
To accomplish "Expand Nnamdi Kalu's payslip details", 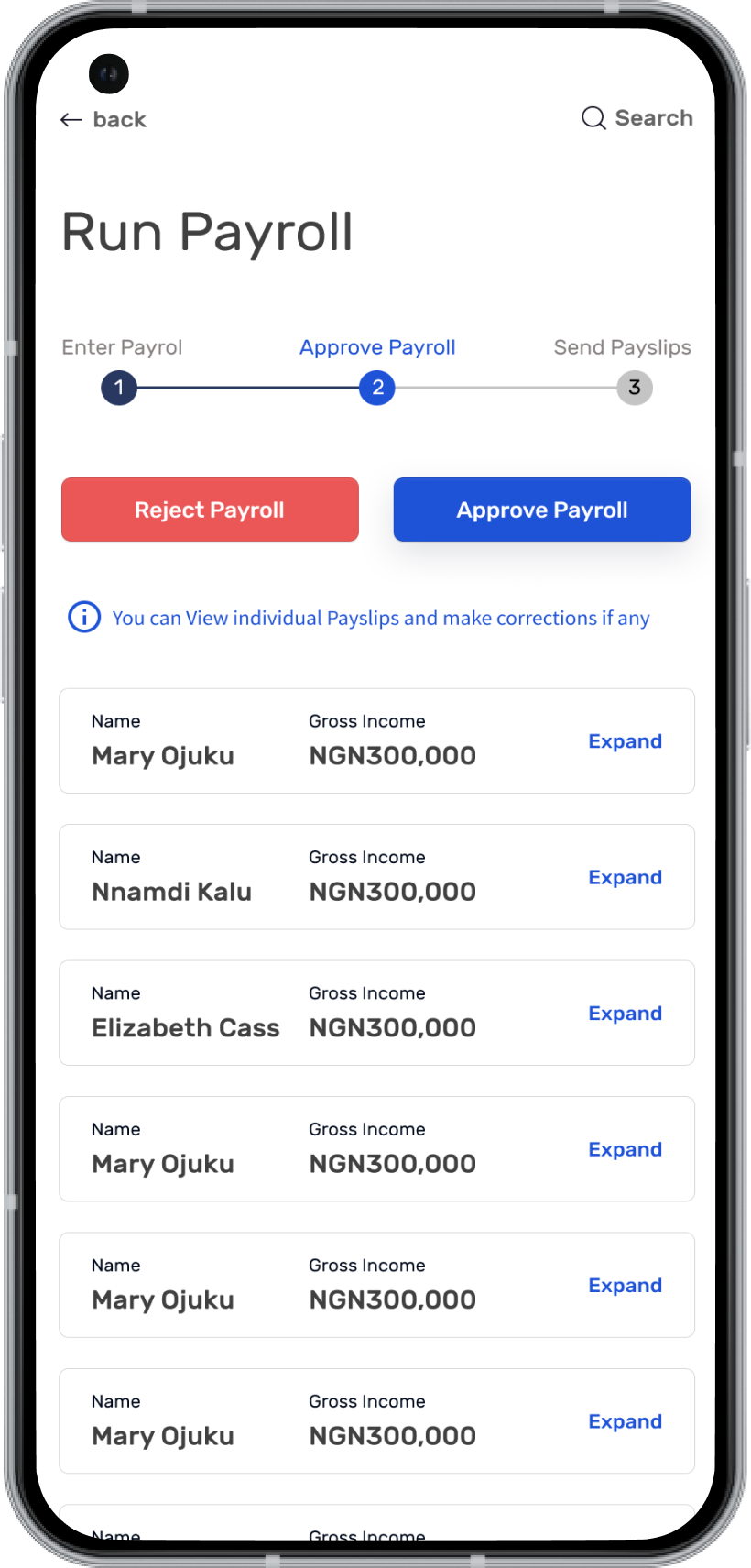I will pyautogui.click(x=625, y=877).
